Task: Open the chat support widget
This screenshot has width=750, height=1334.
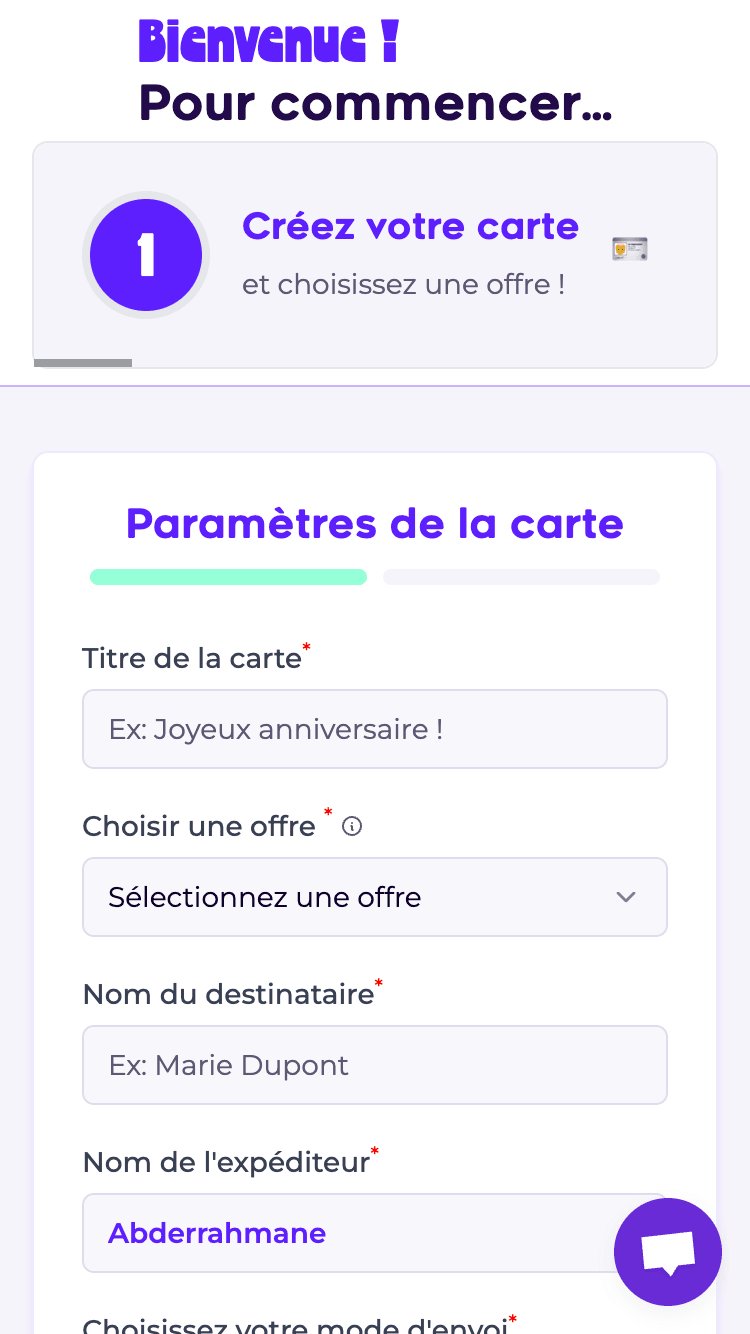Action: pyautogui.click(x=667, y=1251)
